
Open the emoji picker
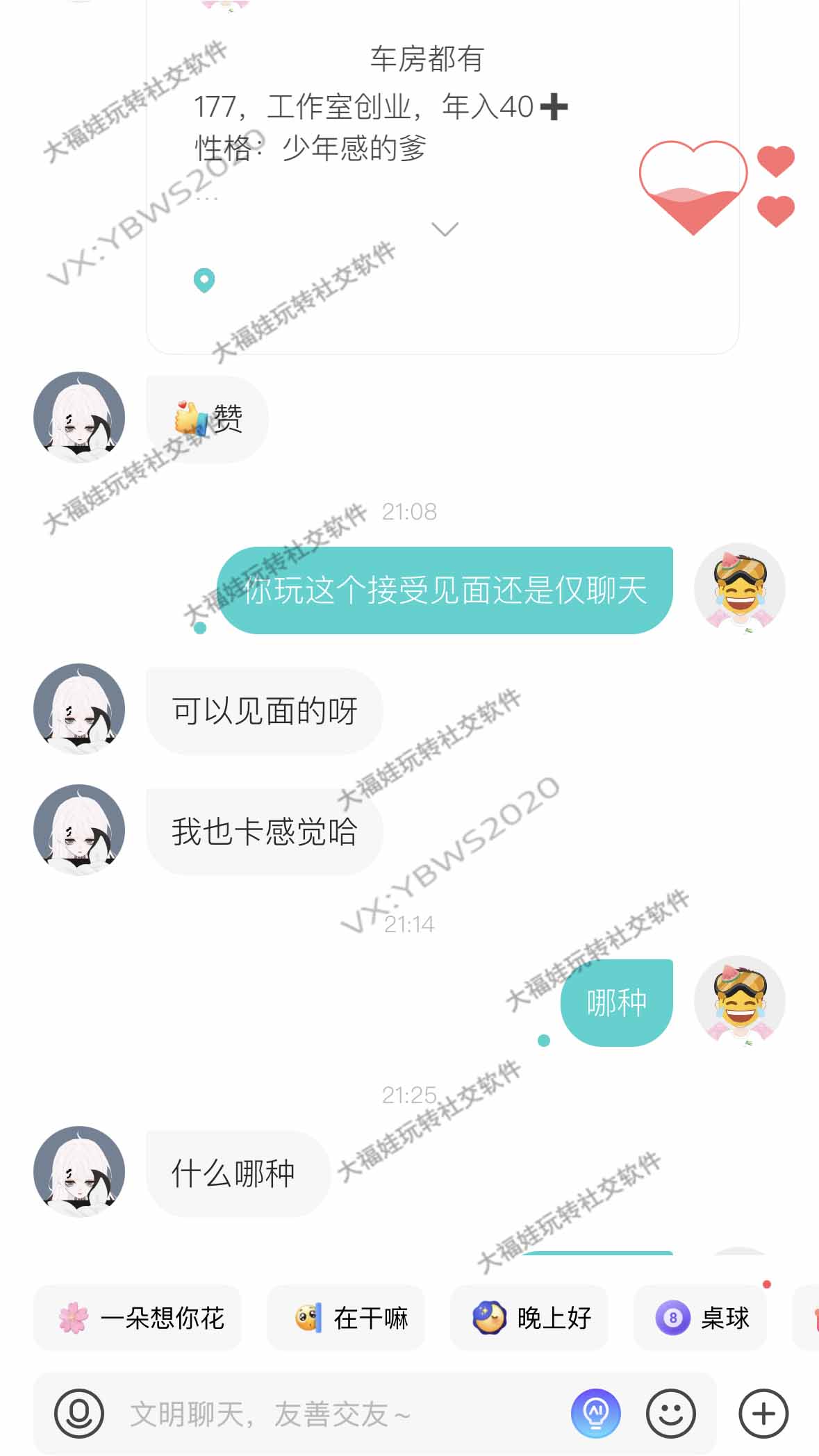pos(670,1414)
